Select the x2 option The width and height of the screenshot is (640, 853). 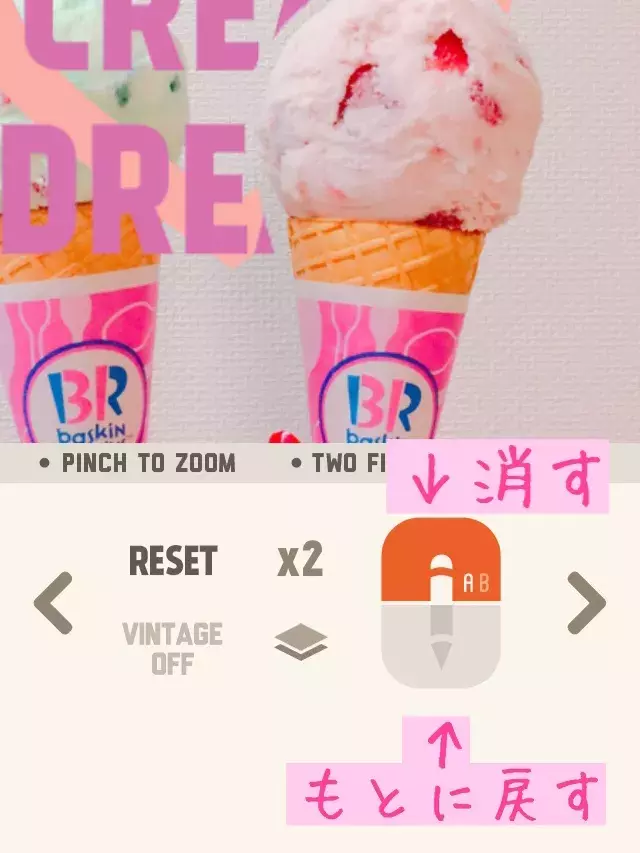click(x=300, y=561)
